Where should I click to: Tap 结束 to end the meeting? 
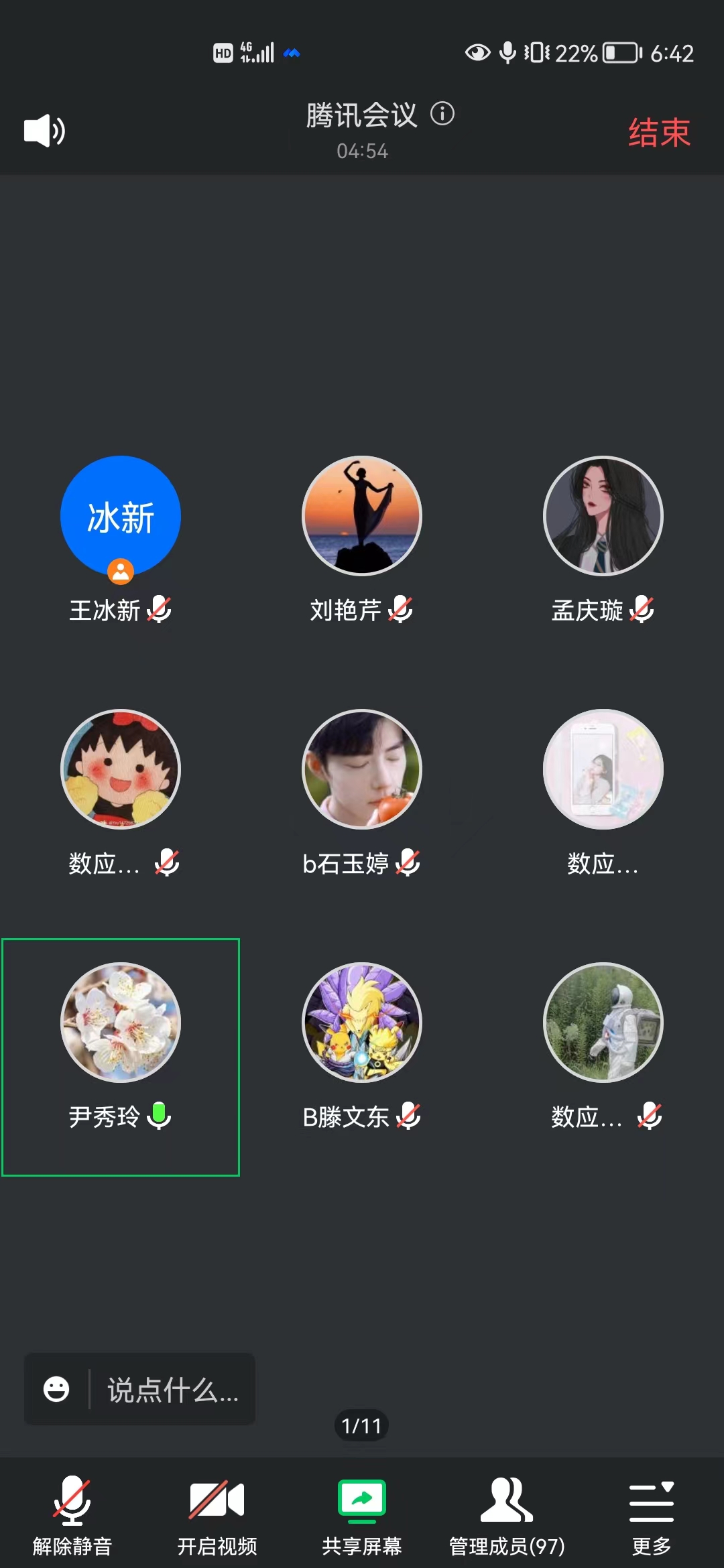pyautogui.click(x=658, y=132)
